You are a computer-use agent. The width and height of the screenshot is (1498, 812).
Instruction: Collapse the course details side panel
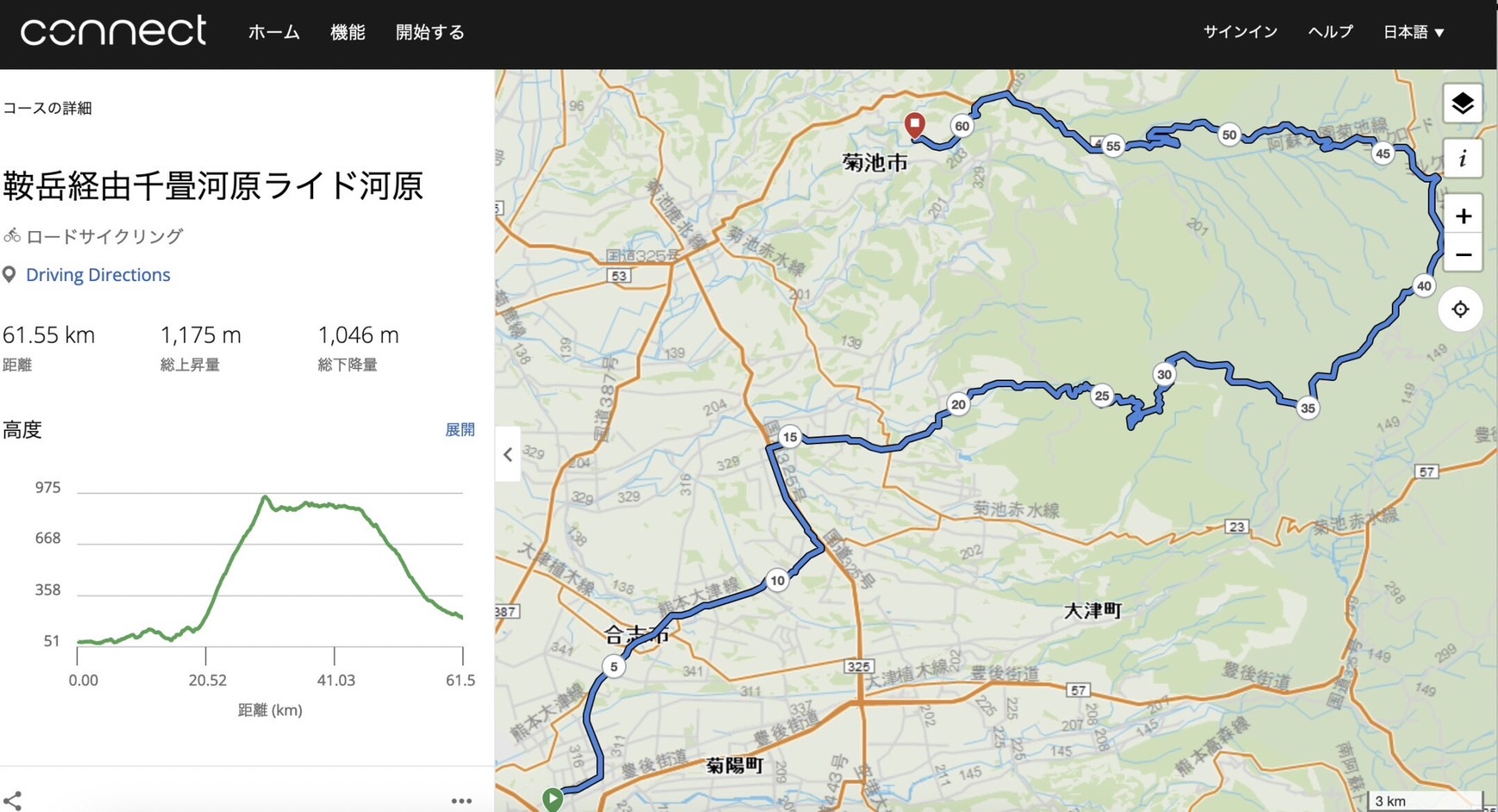508,454
